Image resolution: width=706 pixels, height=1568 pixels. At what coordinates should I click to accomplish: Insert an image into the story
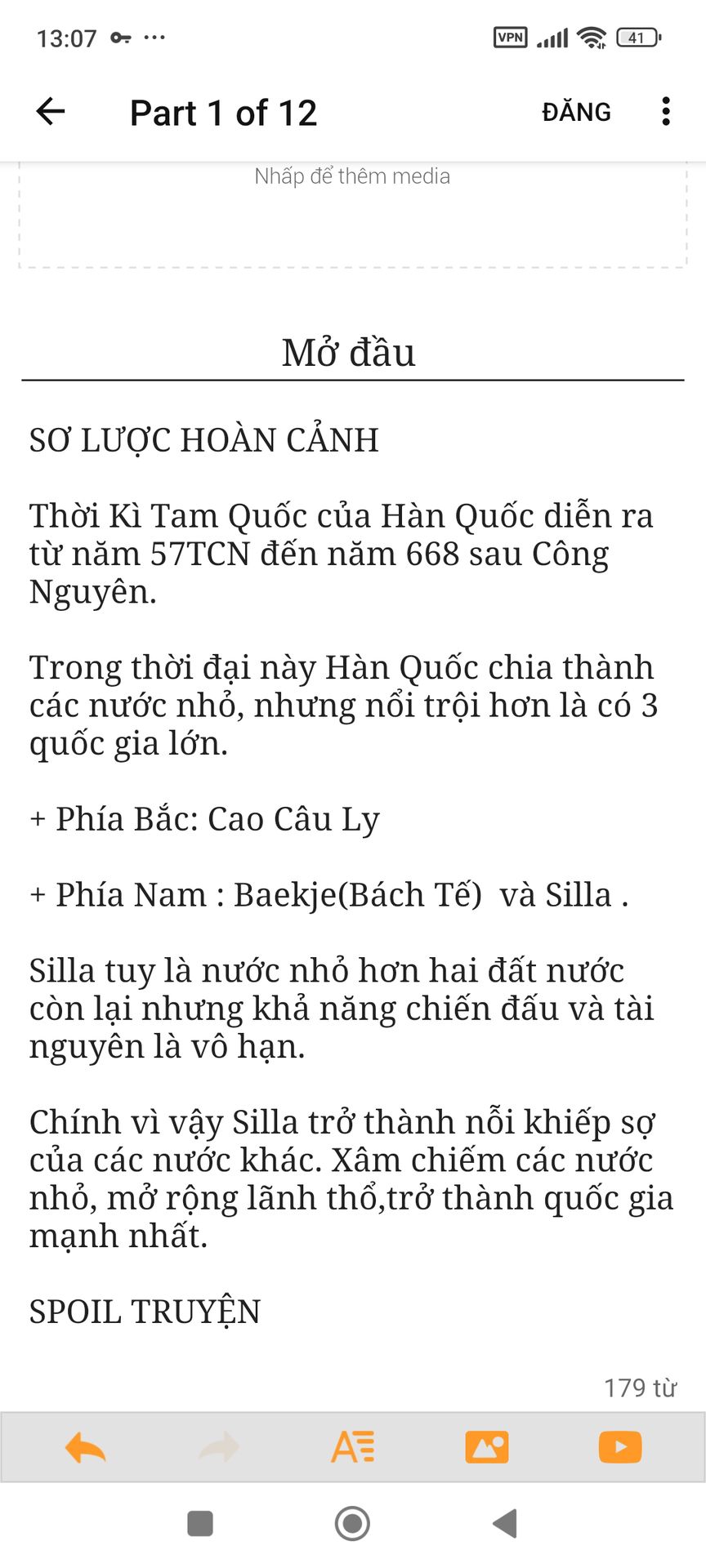click(486, 1448)
